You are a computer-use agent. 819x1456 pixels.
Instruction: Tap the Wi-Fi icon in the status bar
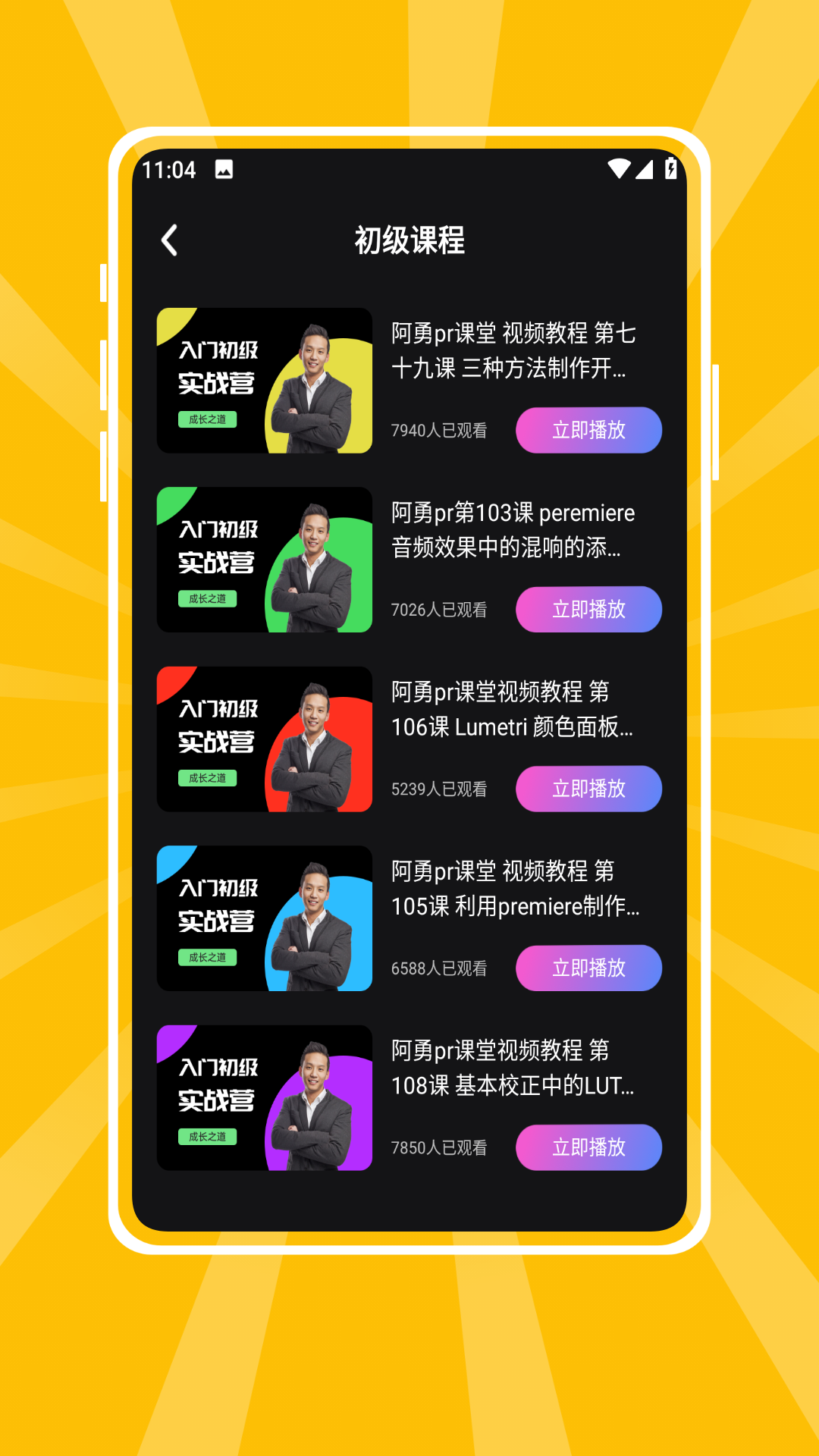619,168
